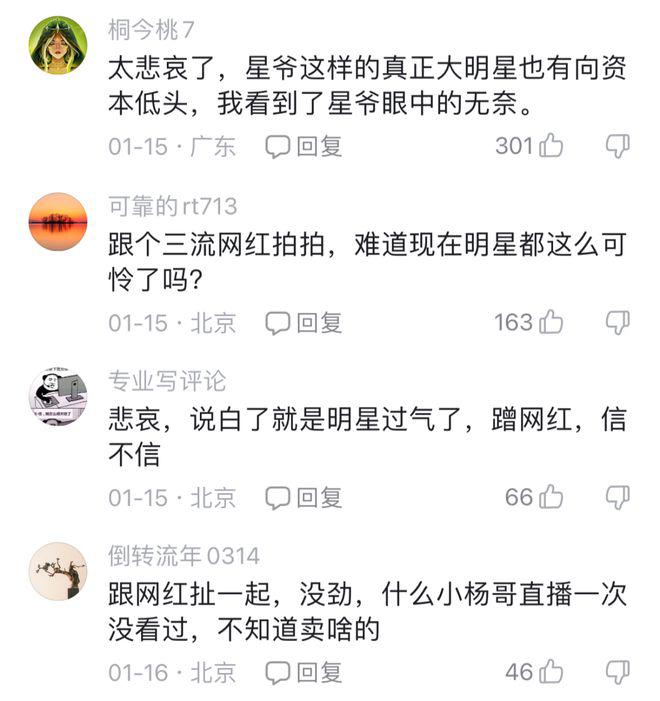Screen dimensions: 660x701
Task: Reply to 桐今桃7's comment
Action: (x=304, y=147)
